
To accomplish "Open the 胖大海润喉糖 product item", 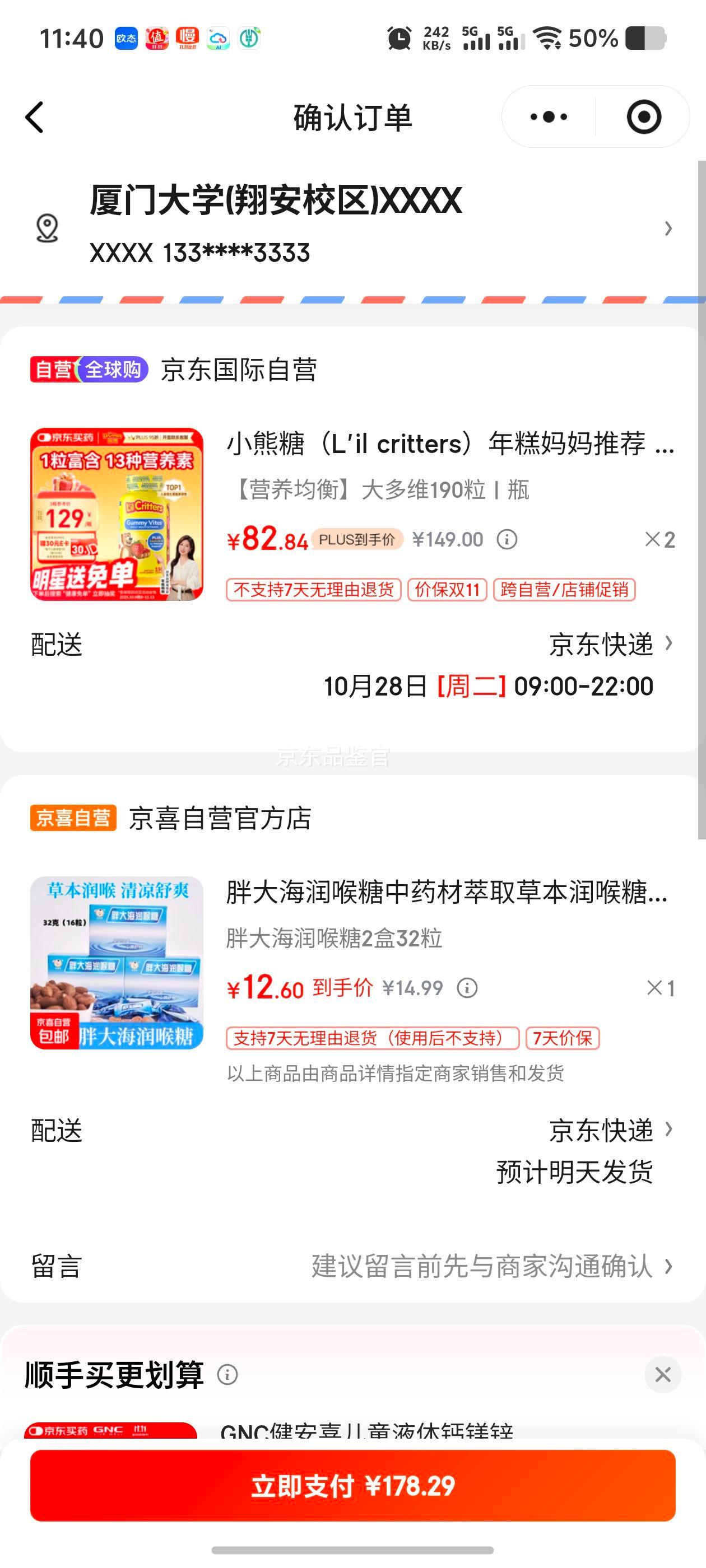I will 447,892.
